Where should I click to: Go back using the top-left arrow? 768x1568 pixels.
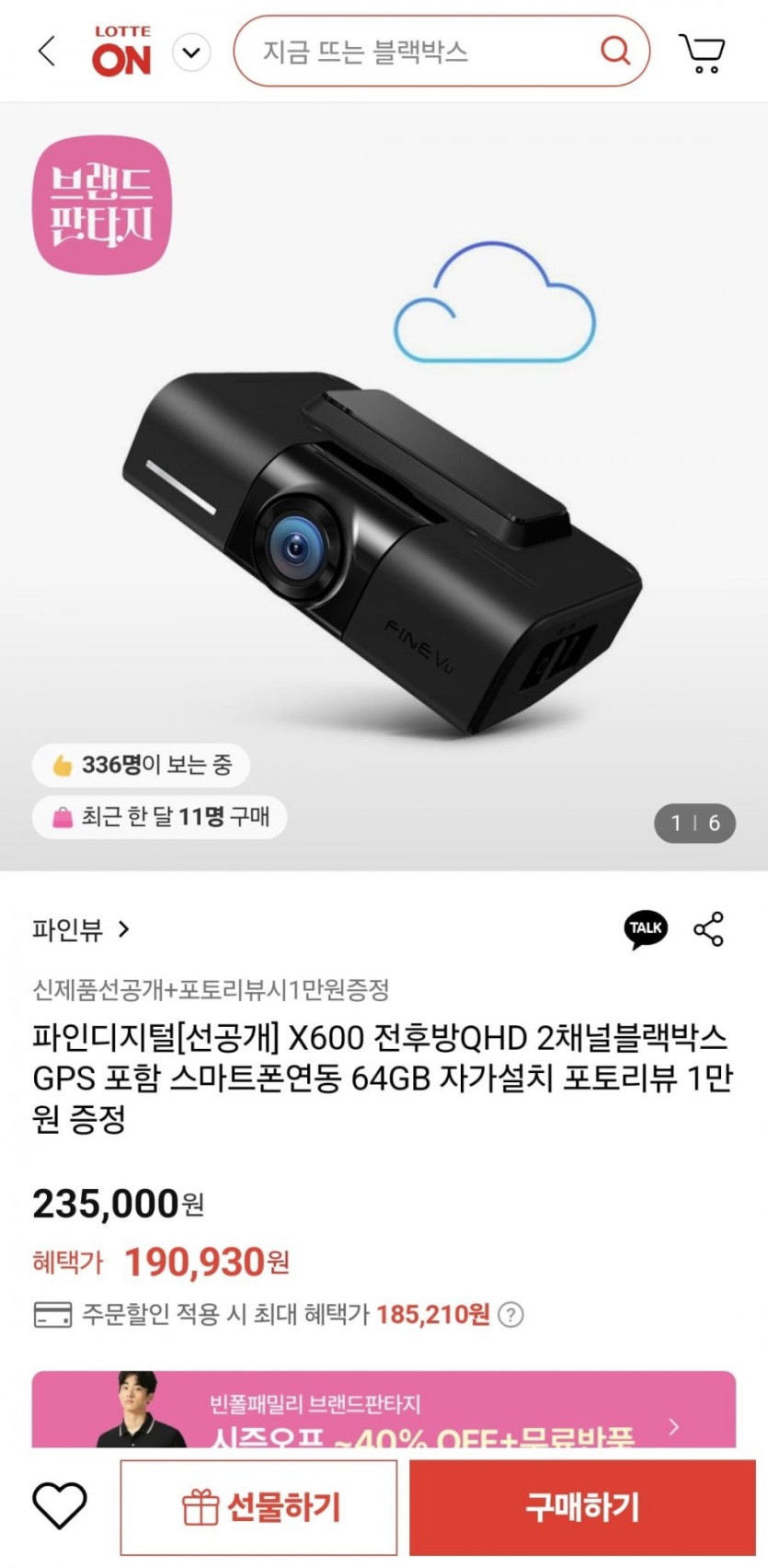pyautogui.click(x=47, y=52)
